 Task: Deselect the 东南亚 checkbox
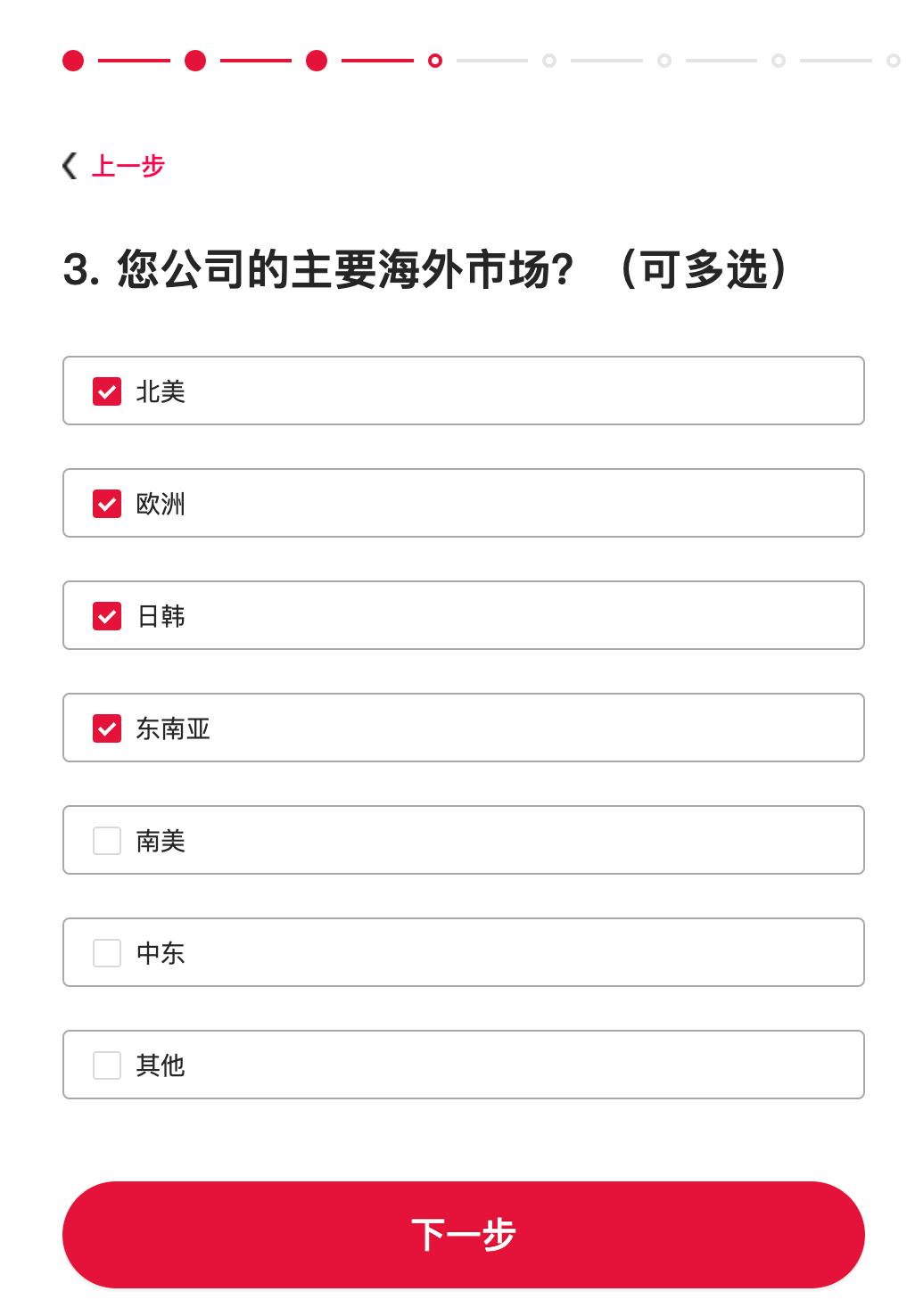pyautogui.click(x=107, y=728)
